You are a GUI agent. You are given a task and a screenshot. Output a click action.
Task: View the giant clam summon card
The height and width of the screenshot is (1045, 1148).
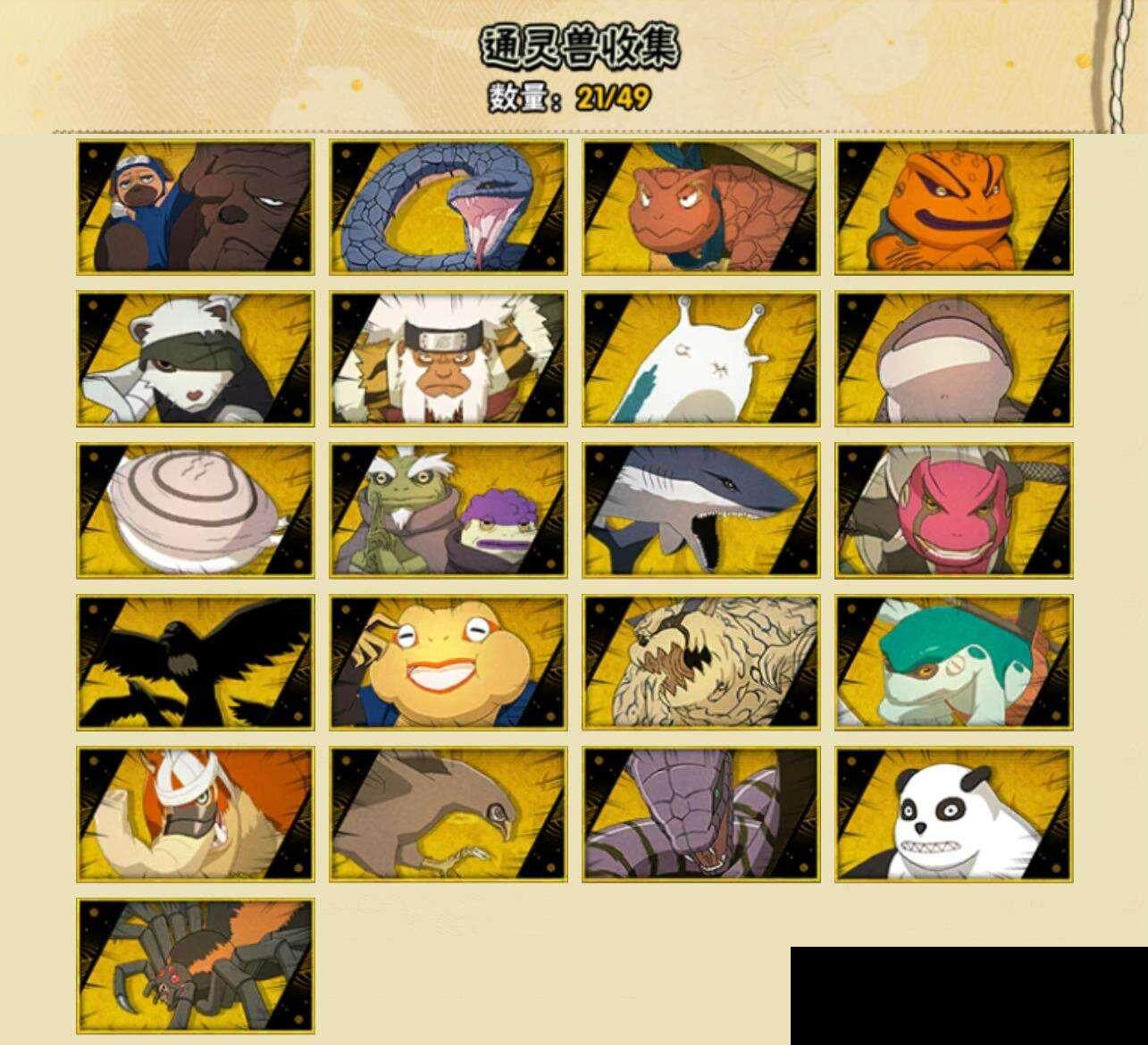[195, 511]
